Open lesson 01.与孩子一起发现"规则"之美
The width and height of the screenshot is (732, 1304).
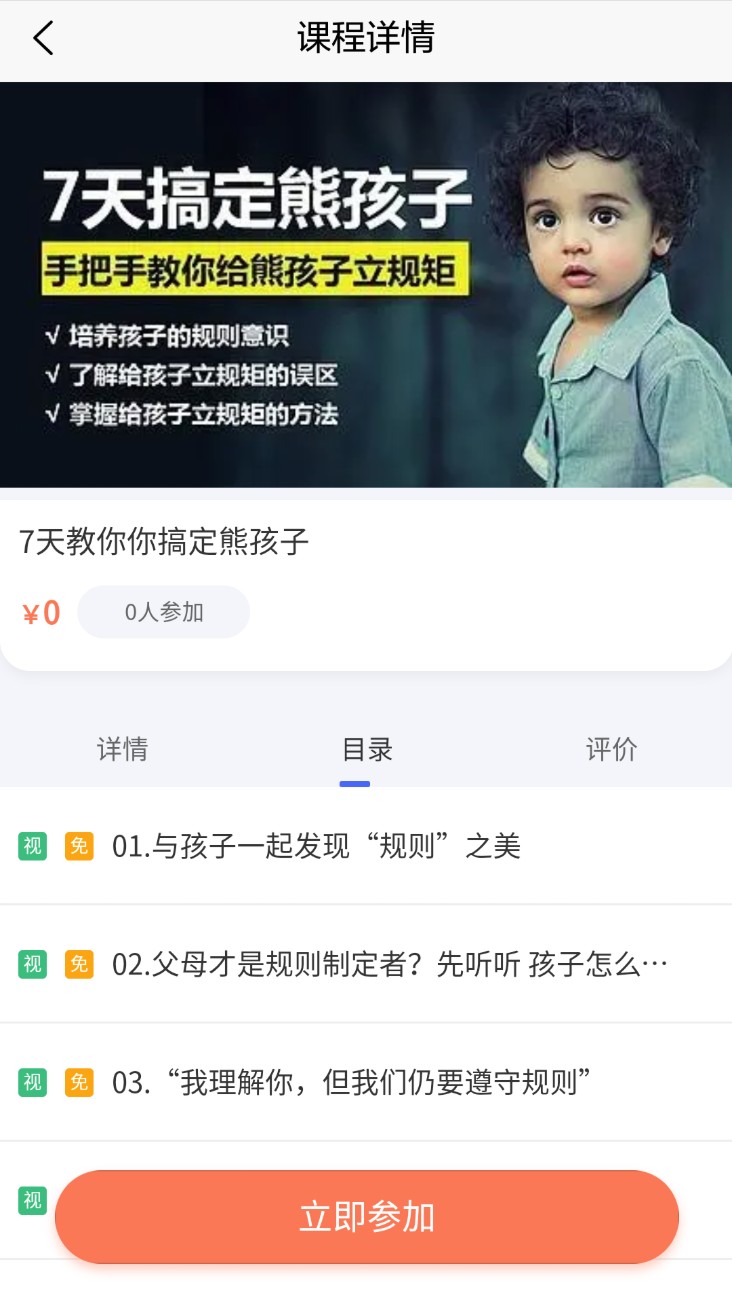pos(316,846)
